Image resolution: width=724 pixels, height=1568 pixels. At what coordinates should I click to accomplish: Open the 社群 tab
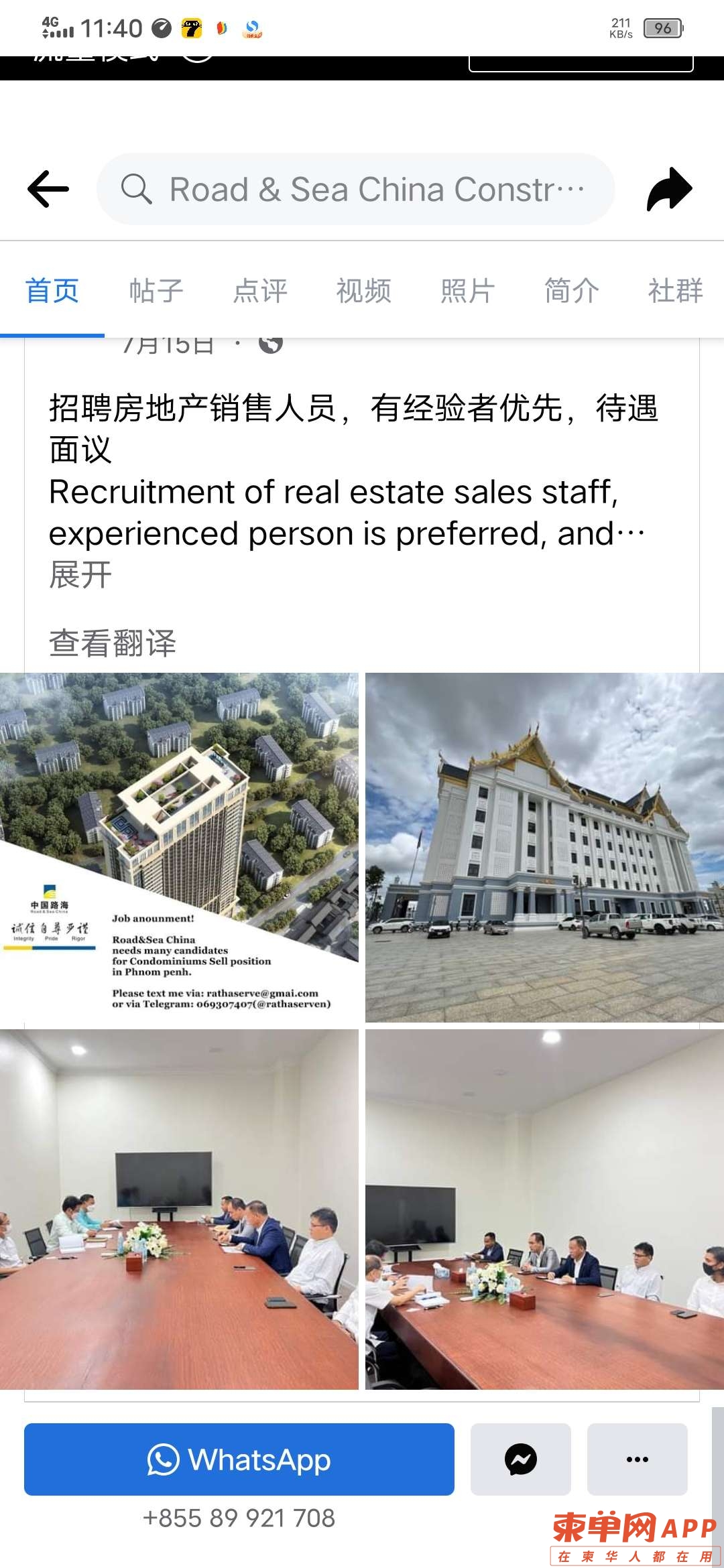click(x=675, y=291)
